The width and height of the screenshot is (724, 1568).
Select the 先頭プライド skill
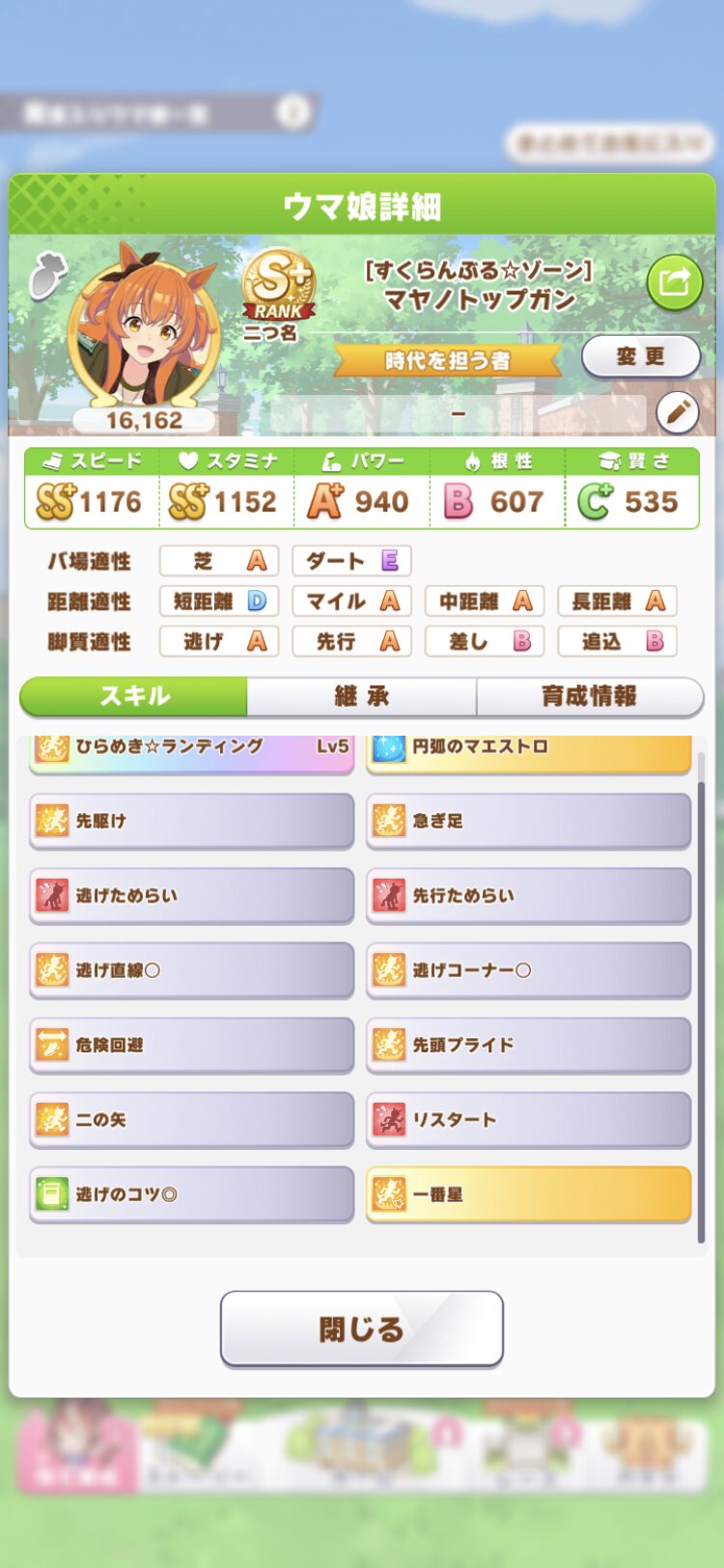[528, 1045]
